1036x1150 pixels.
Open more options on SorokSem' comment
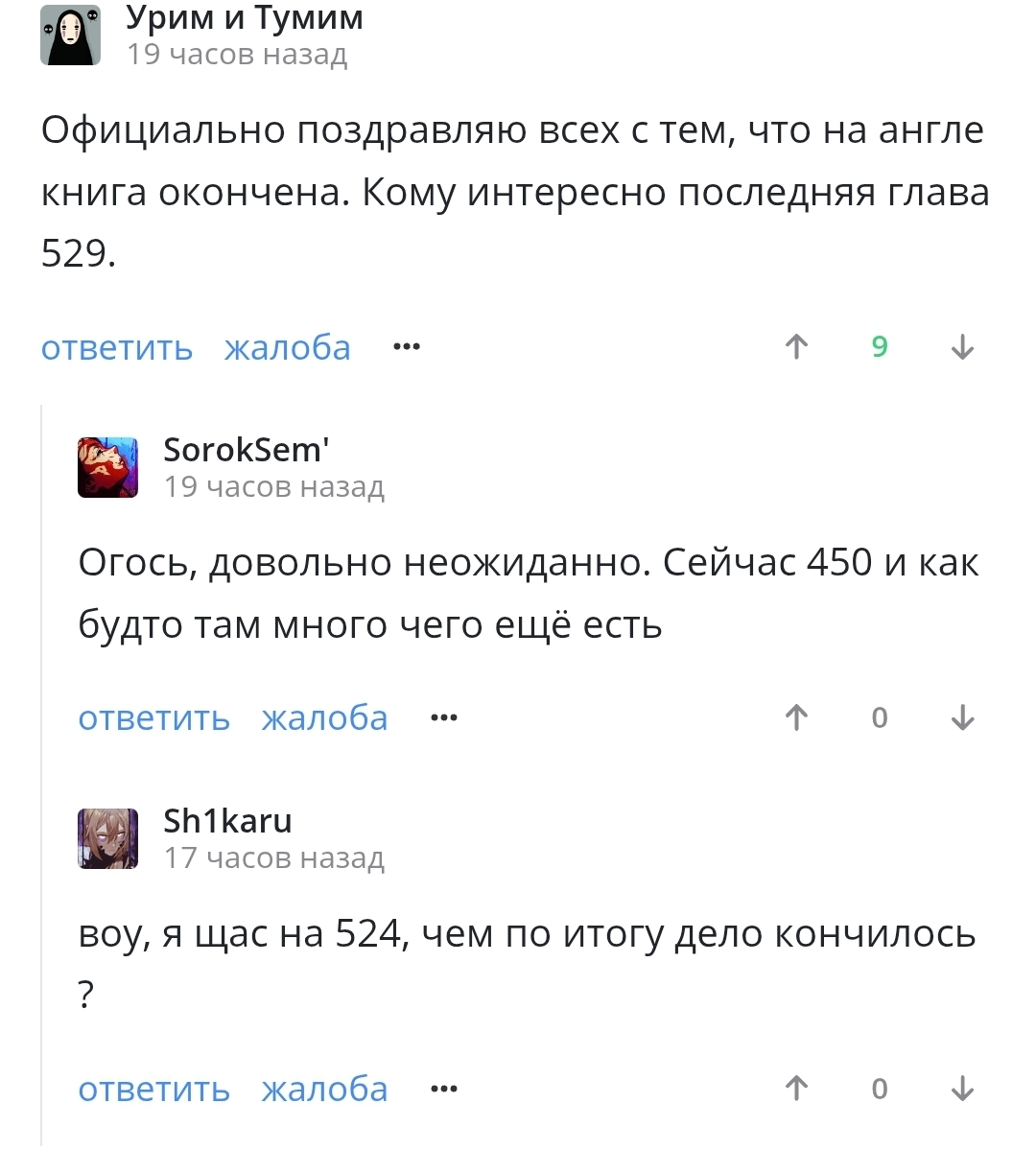click(x=443, y=717)
